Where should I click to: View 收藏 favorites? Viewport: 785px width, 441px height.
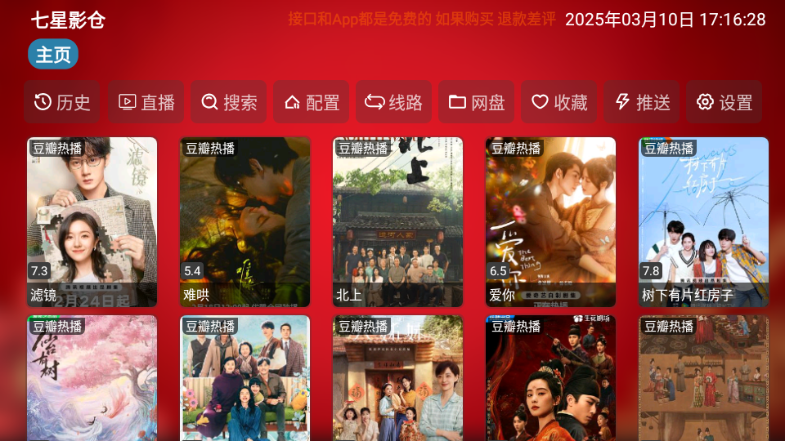(x=559, y=102)
